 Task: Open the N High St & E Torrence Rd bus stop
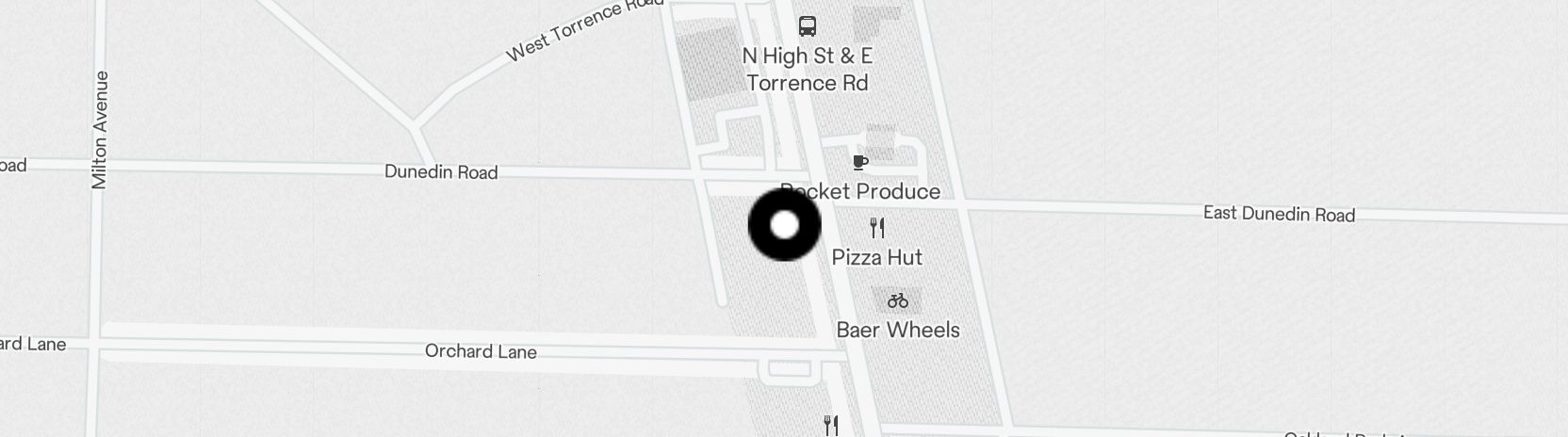click(x=808, y=25)
